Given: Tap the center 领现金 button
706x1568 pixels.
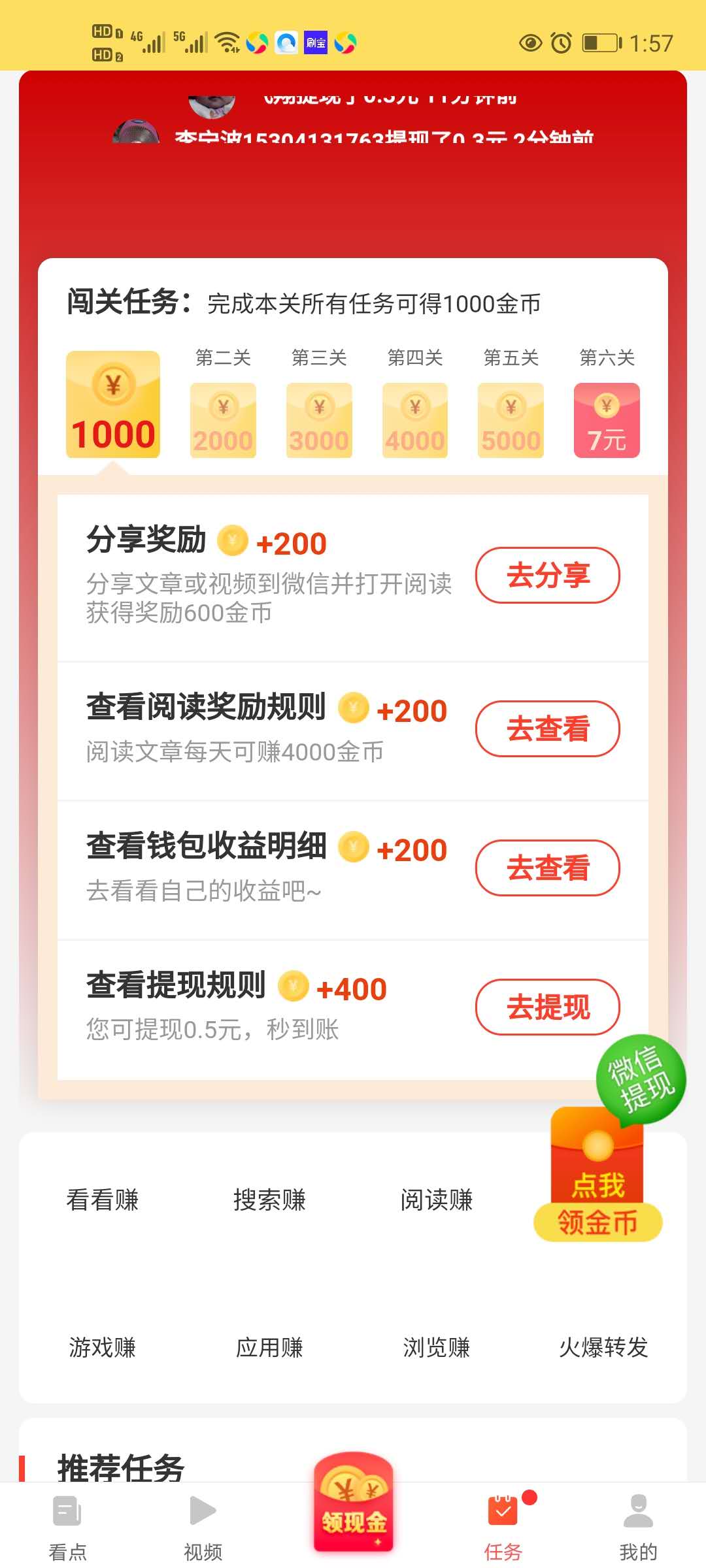Looking at the screenshot, I should tap(354, 1511).
